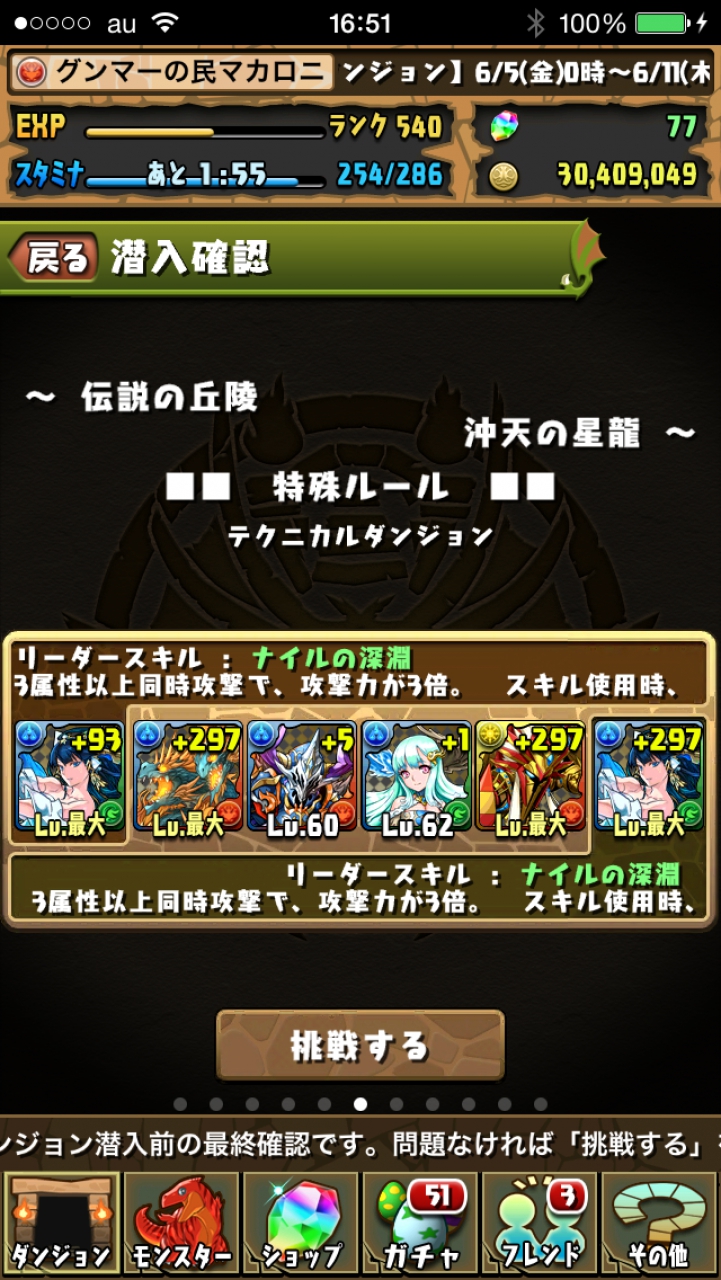Select the orange dragon monster with +297
The image size is (721, 1280).
point(188,778)
